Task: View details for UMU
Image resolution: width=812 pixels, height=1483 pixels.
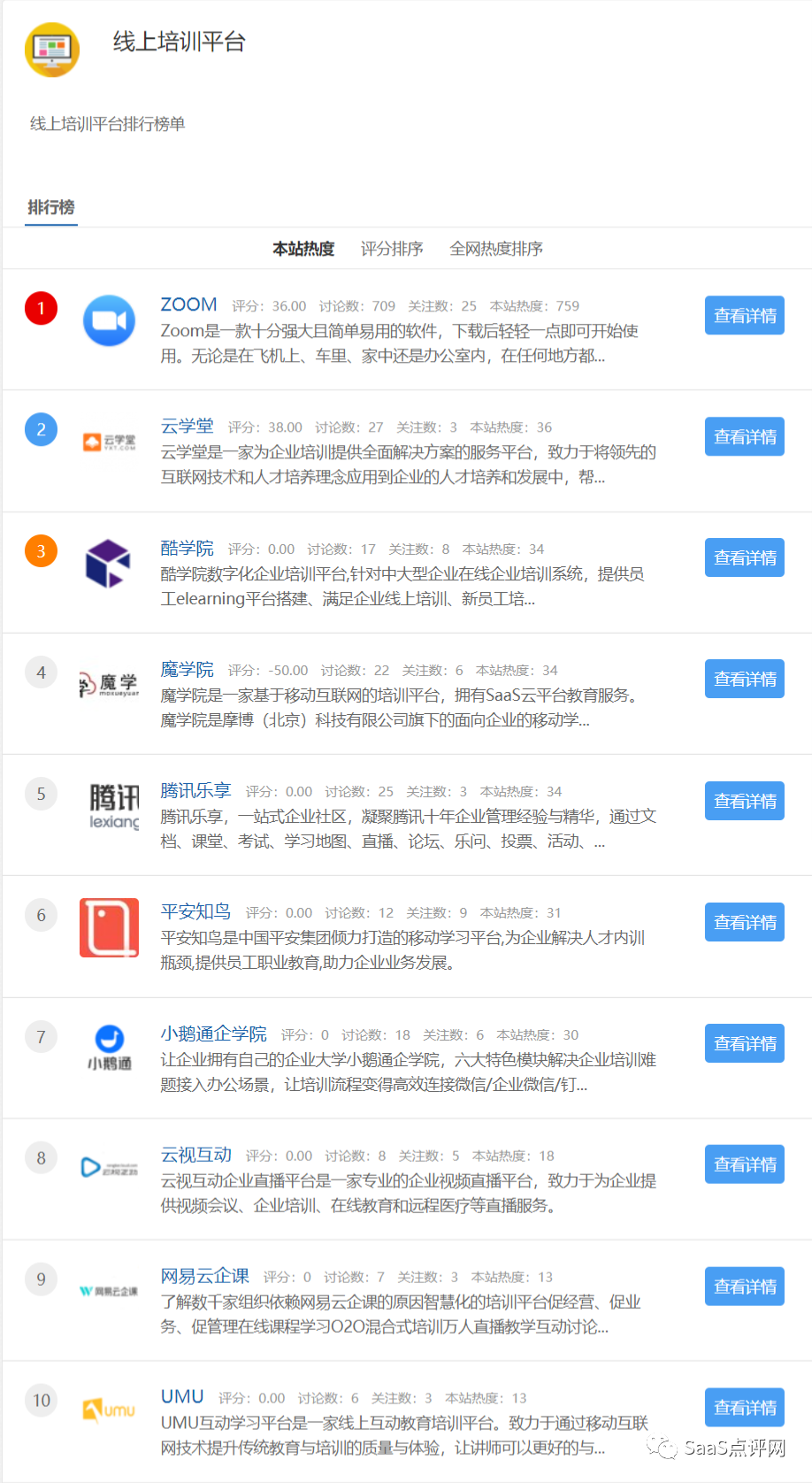Action: [x=745, y=1407]
